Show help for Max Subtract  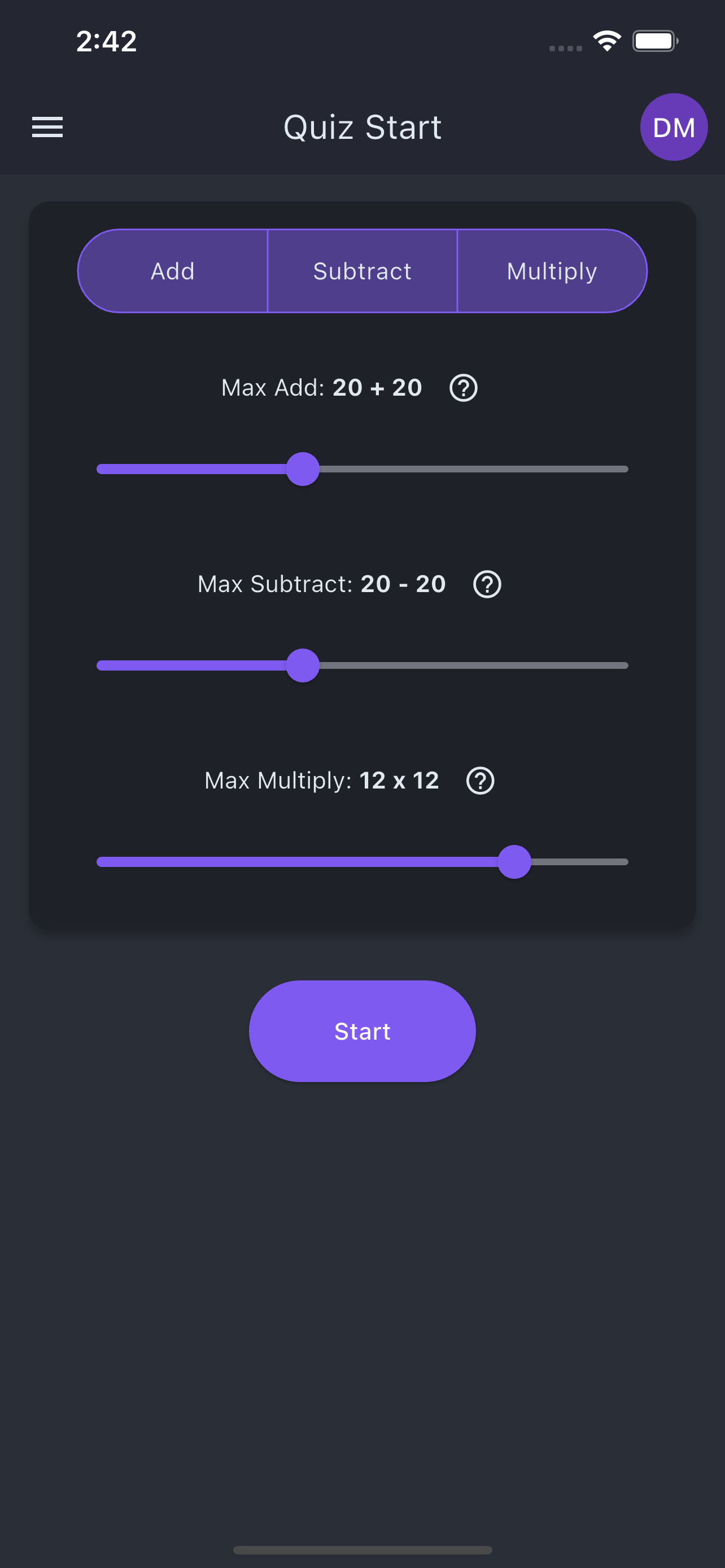[x=487, y=584]
